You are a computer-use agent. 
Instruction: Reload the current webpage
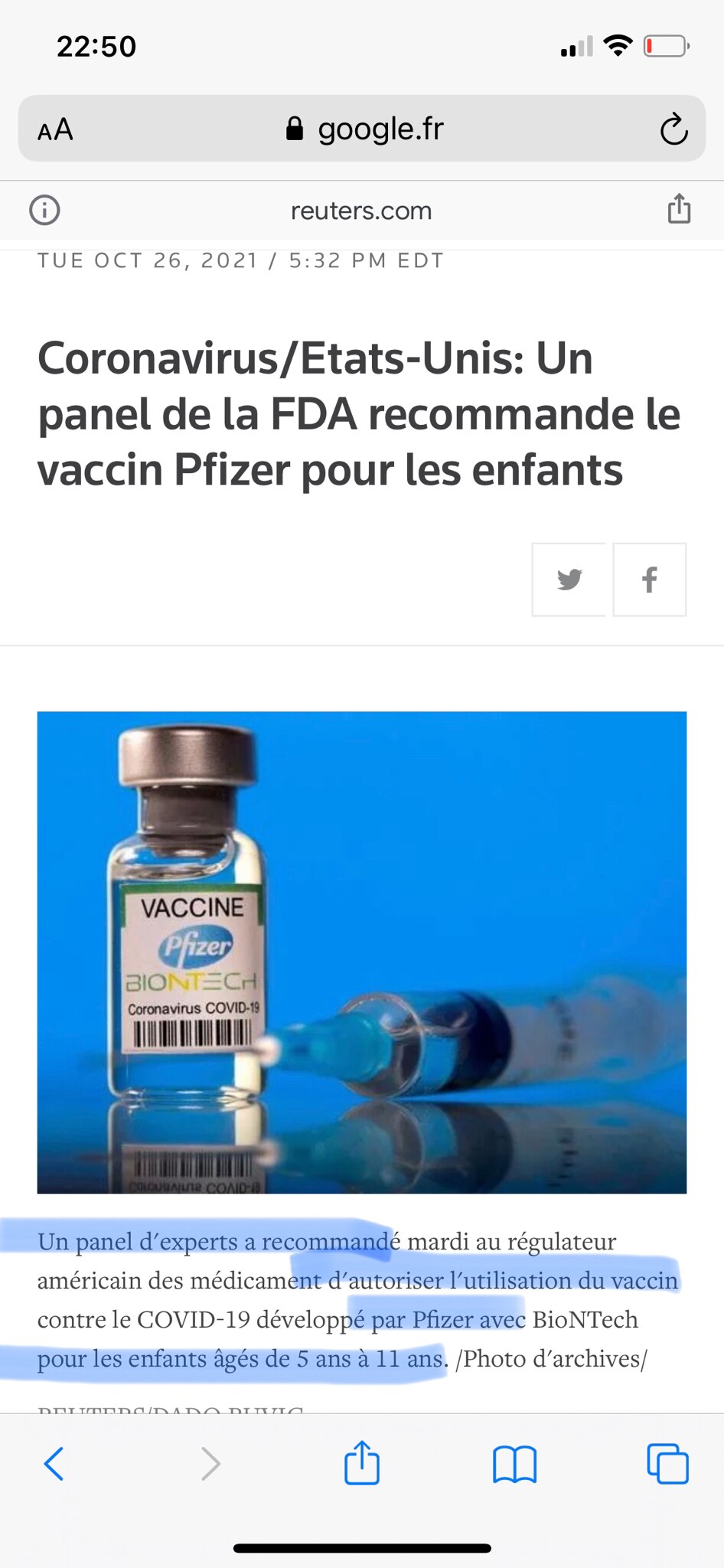(673, 128)
